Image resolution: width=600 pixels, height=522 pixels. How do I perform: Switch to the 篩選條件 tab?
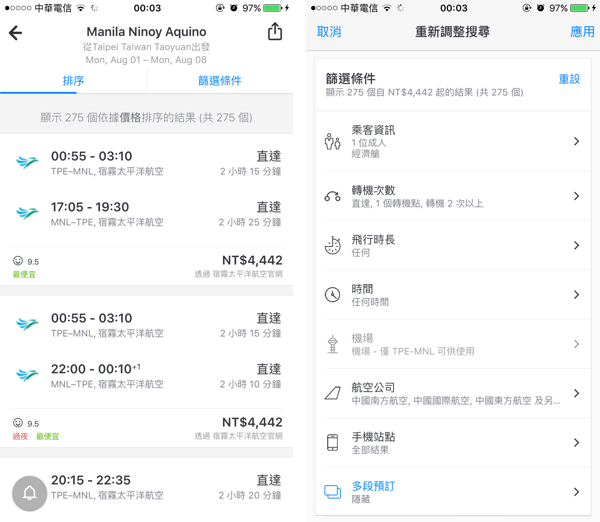219,81
